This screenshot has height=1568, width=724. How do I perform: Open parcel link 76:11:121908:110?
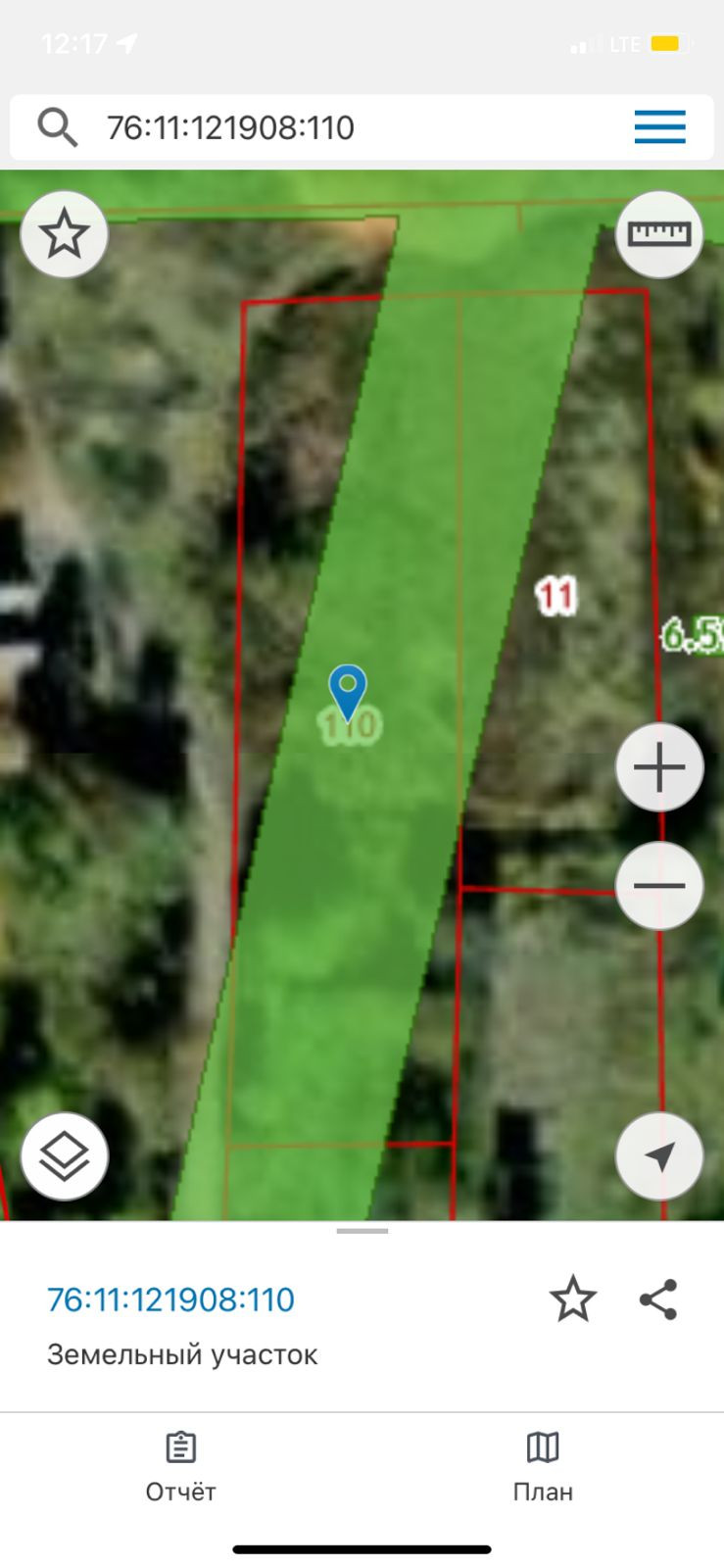point(170,1299)
